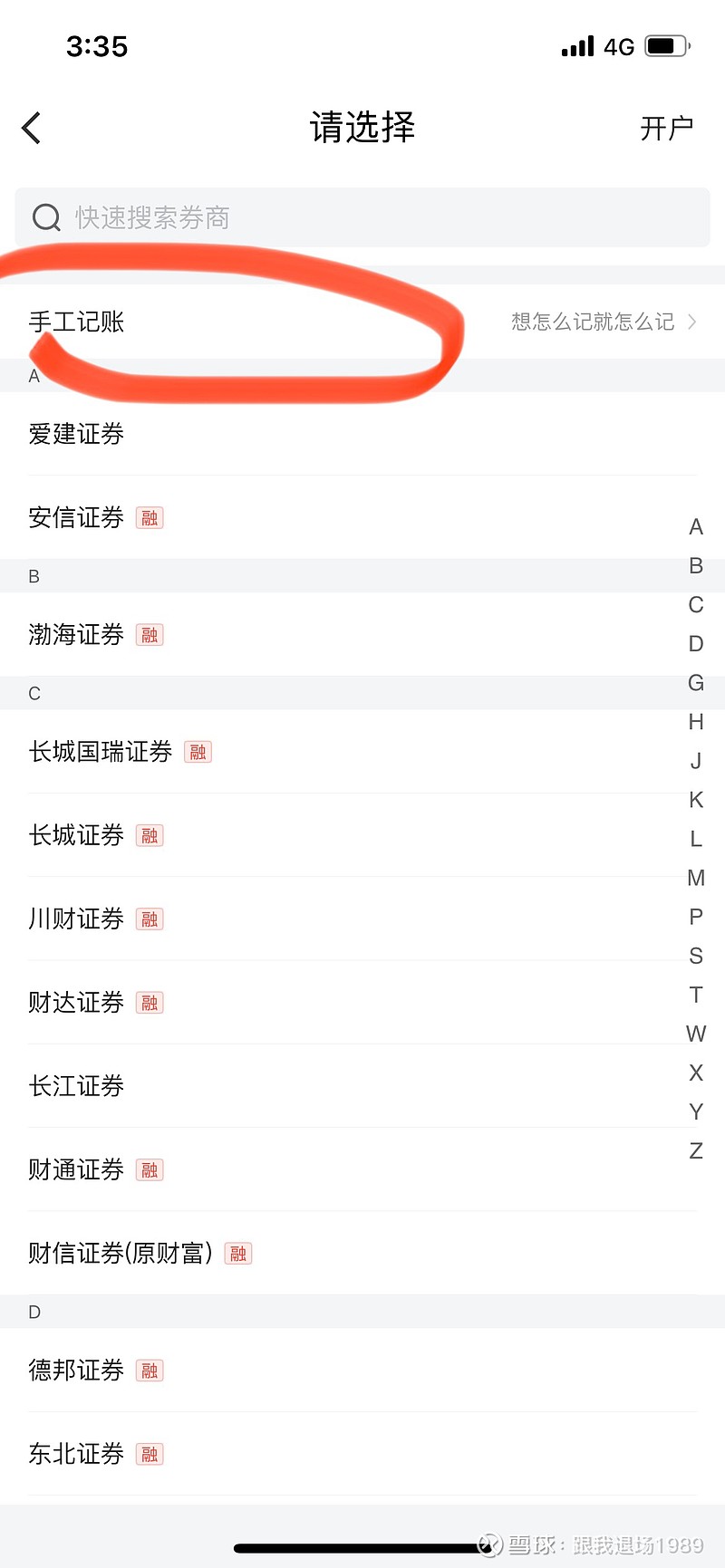
Task: Tap the 开户 account opening option
Action: pyautogui.click(x=666, y=127)
